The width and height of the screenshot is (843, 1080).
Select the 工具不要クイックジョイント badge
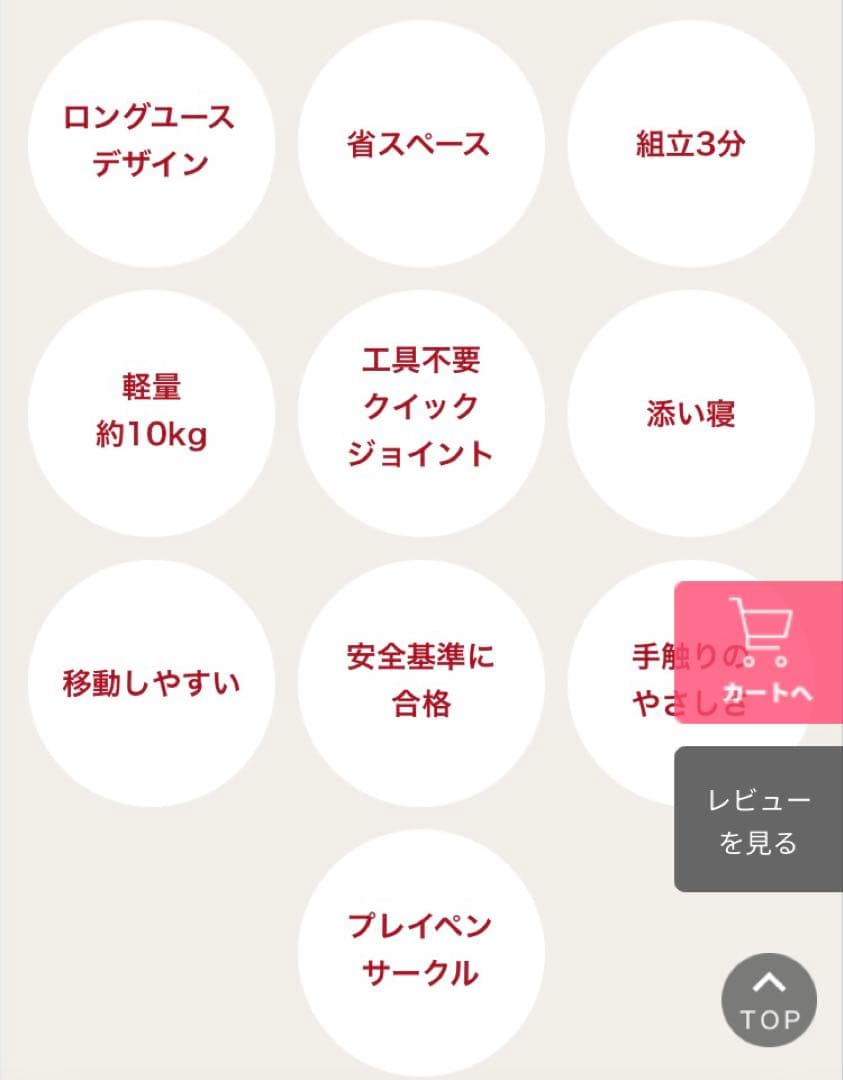[420, 408]
